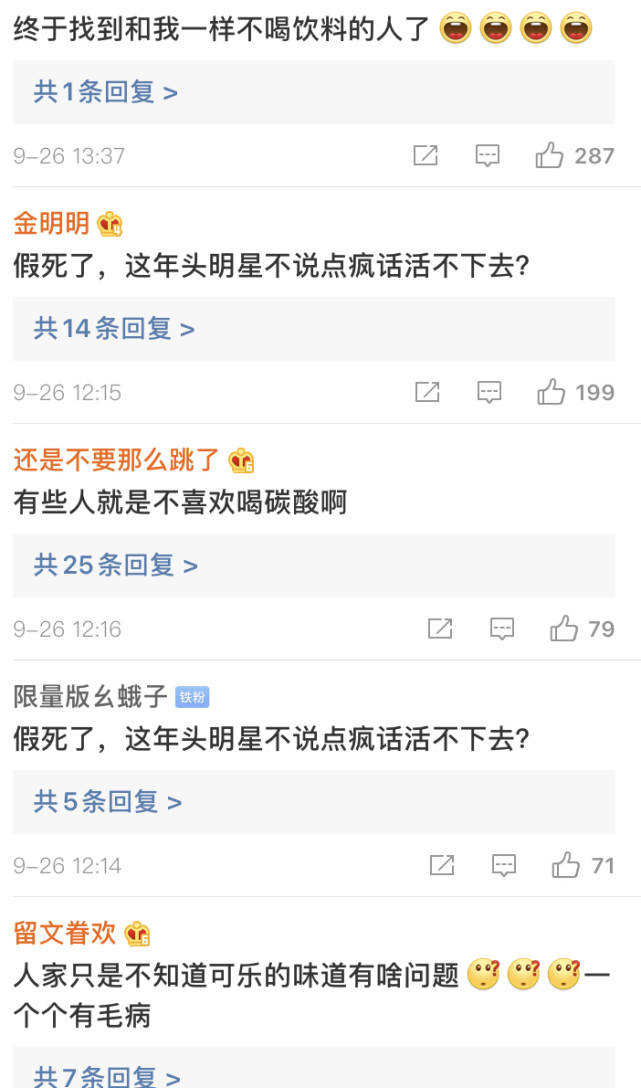Open 金明明's profile

(51, 223)
